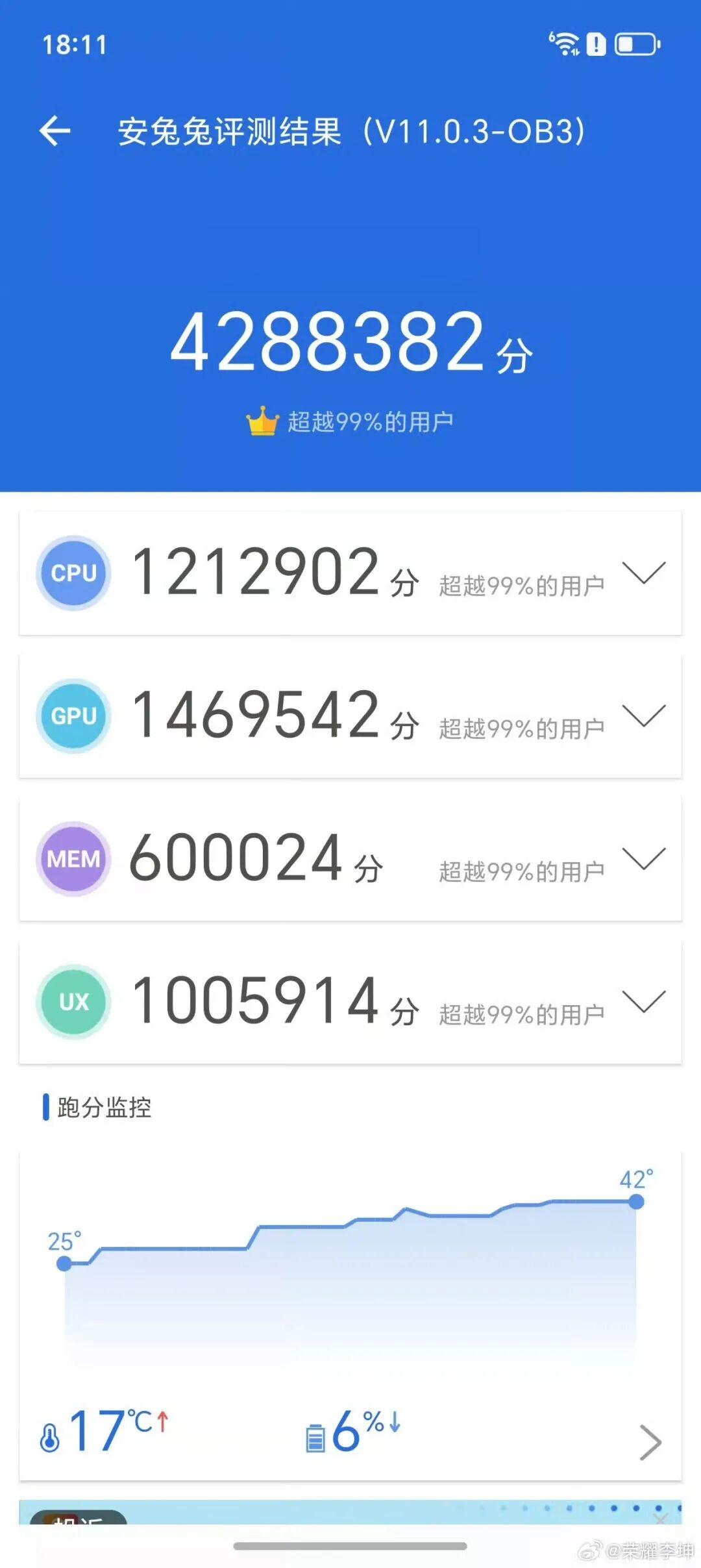The image size is (701, 1568).
Task: Click the UX category icon
Action: (73, 1001)
